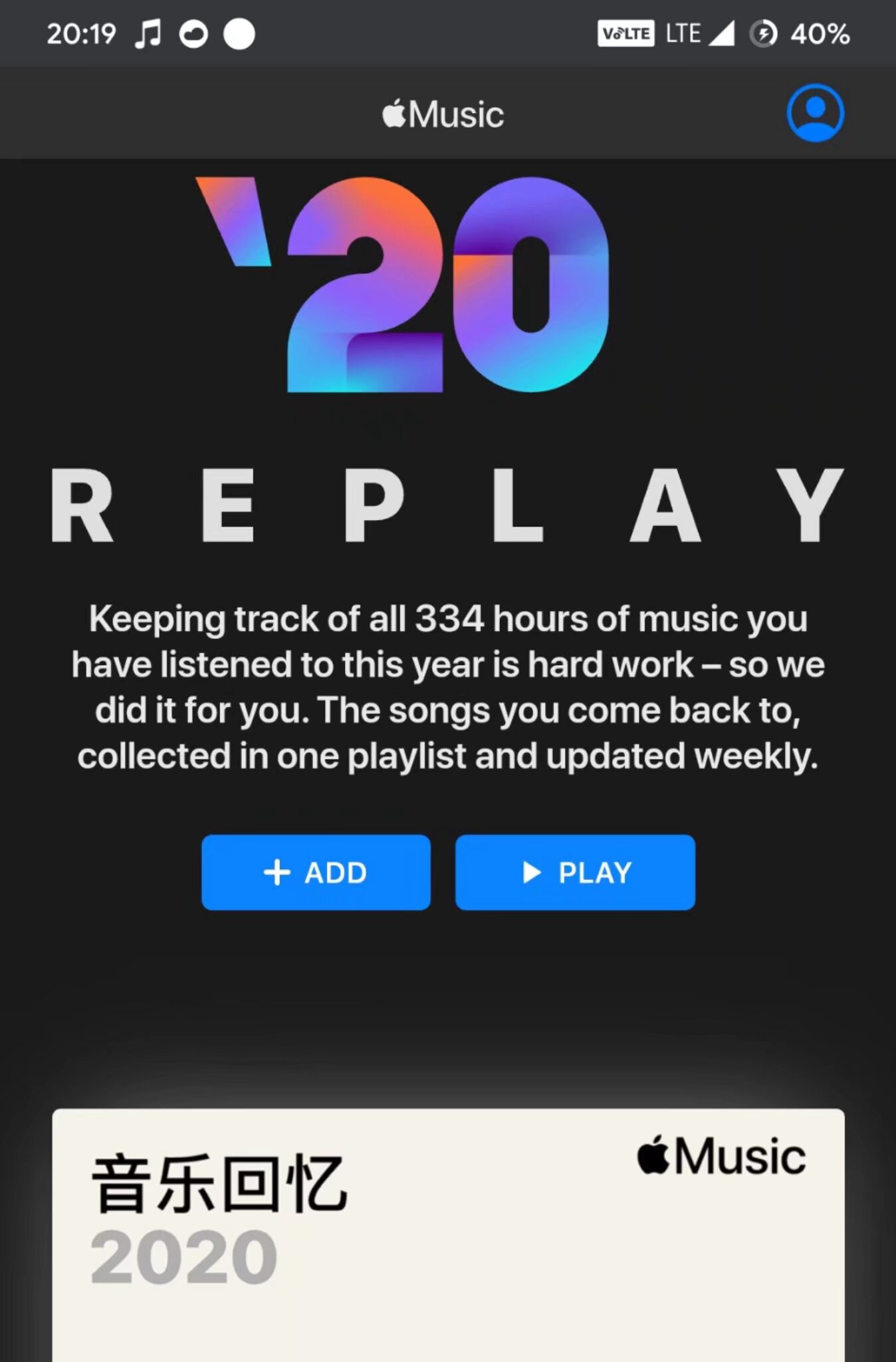896x1362 pixels.
Task: Add the Replay 2020 playlist
Action: pyautogui.click(x=316, y=872)
